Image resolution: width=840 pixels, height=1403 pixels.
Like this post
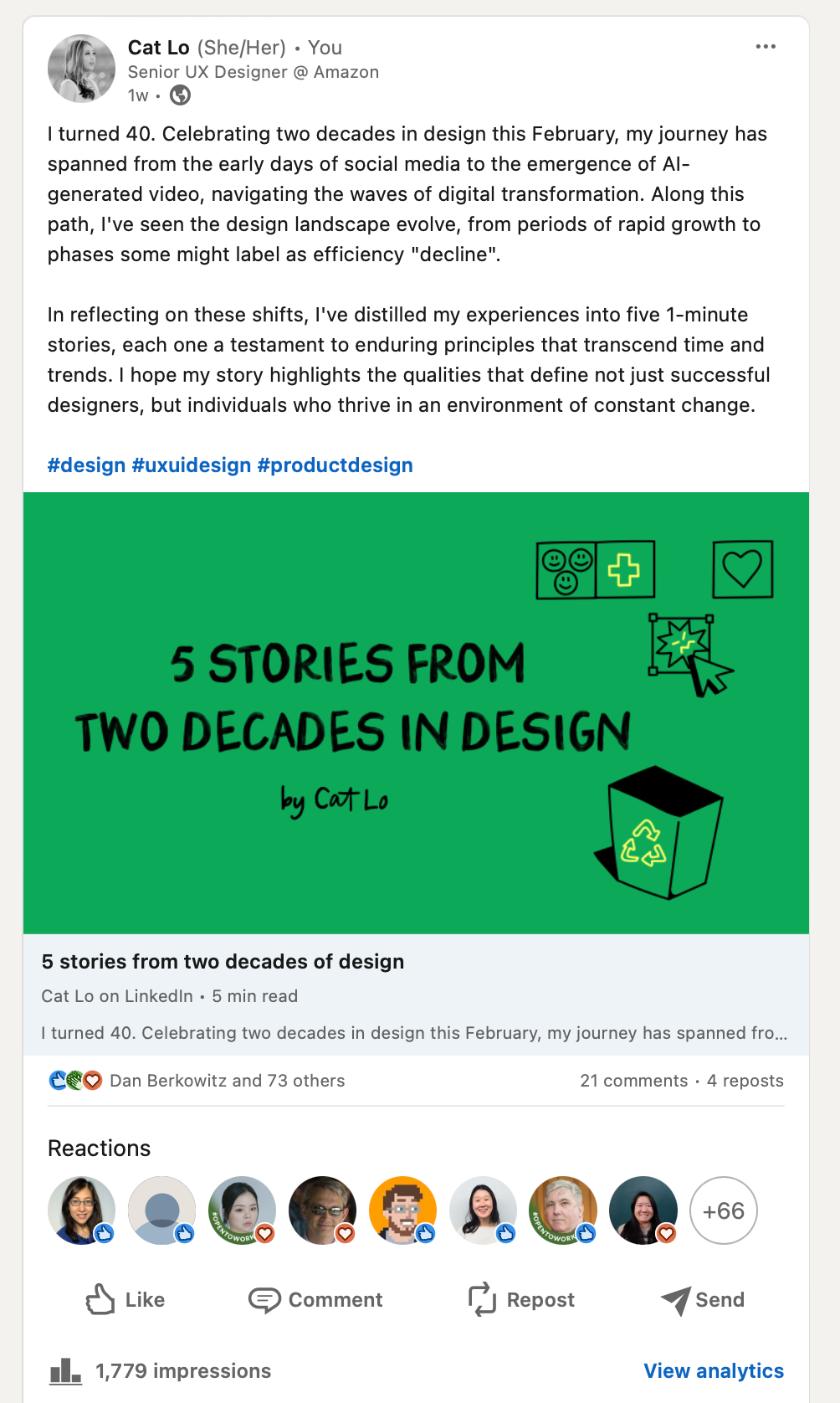(125, 1300)
